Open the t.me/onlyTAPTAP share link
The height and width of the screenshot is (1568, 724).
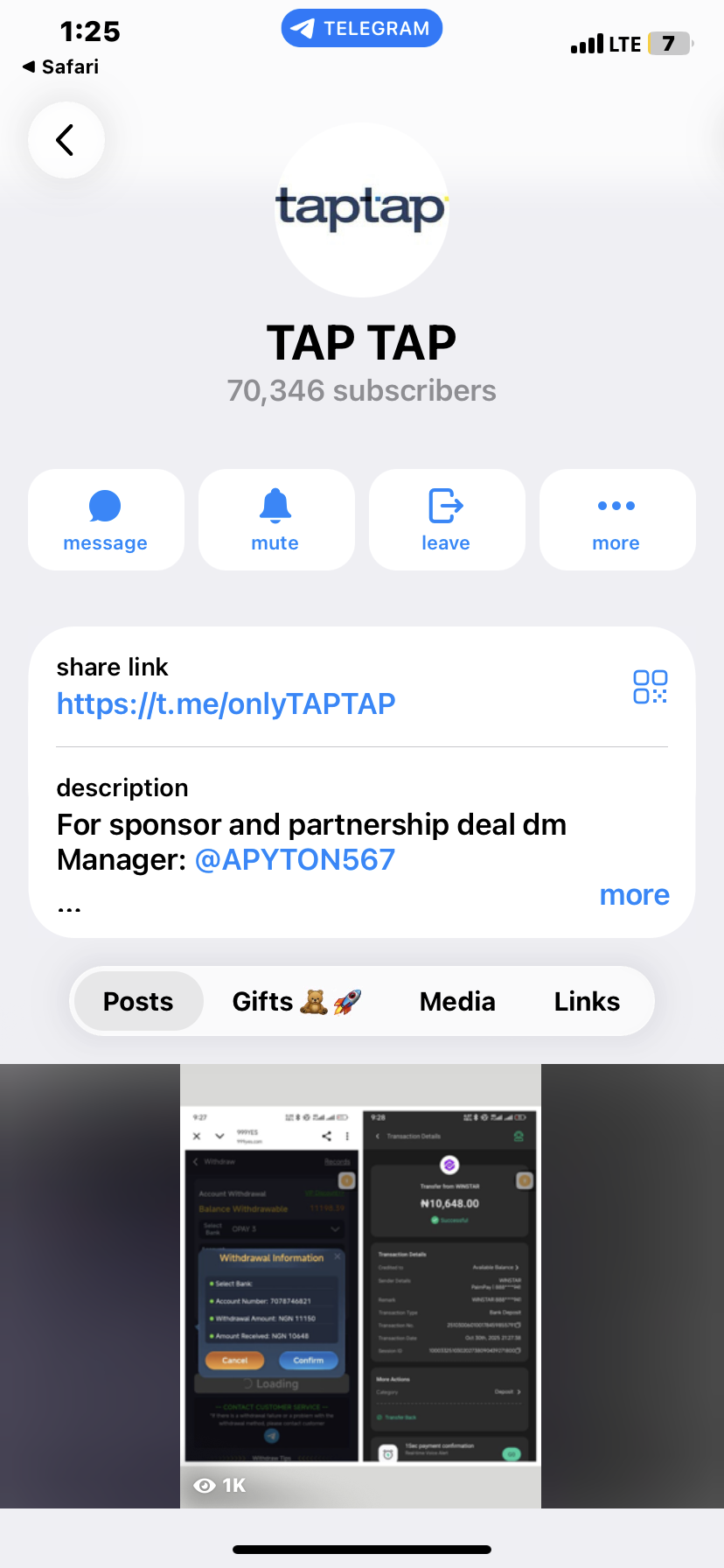pos(226,703)
